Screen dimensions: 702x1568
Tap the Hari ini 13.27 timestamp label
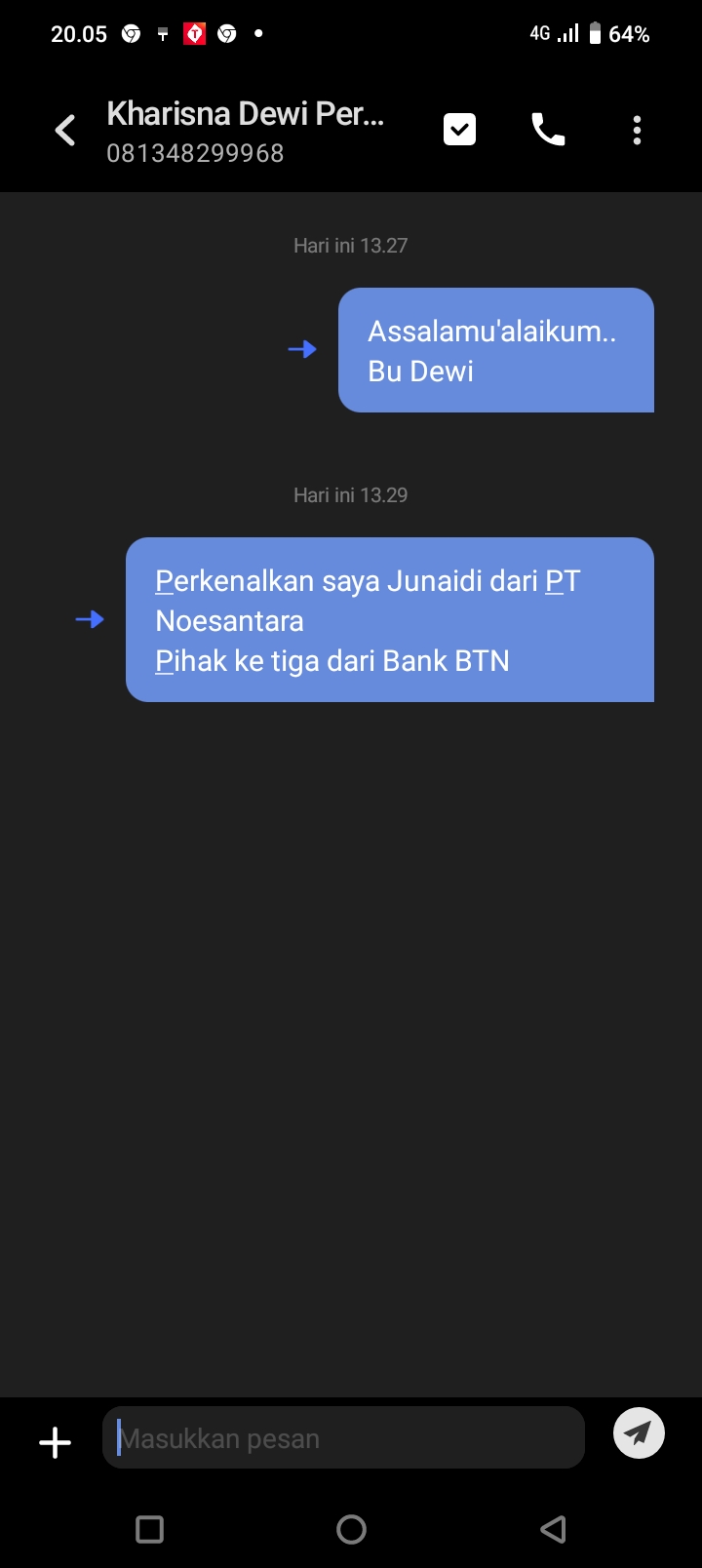(x=350, y=245)
